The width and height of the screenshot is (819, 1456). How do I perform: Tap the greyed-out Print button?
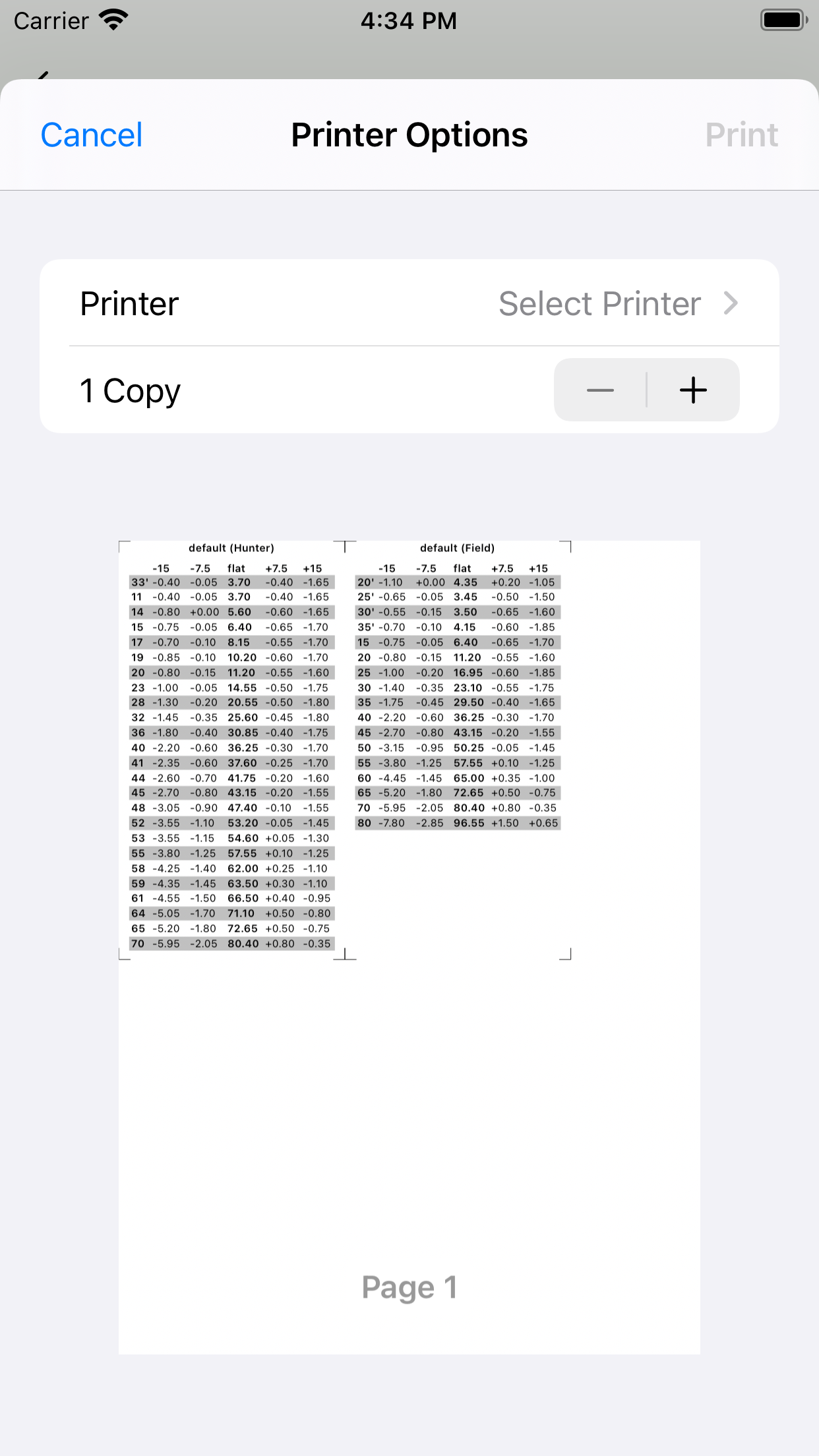pos(742,135)
